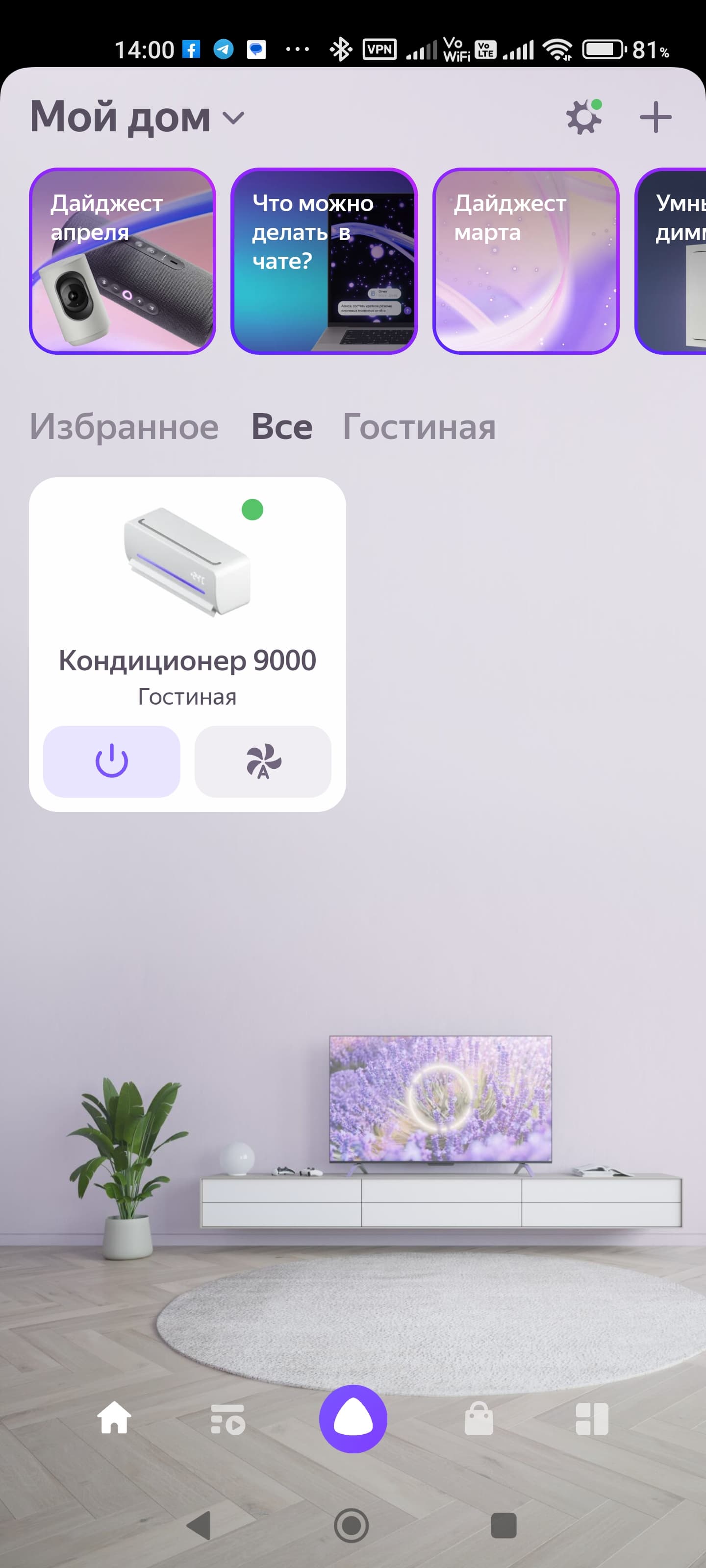Add a new device with the plus icon
Screen dimensions: 706x1568
656,117
